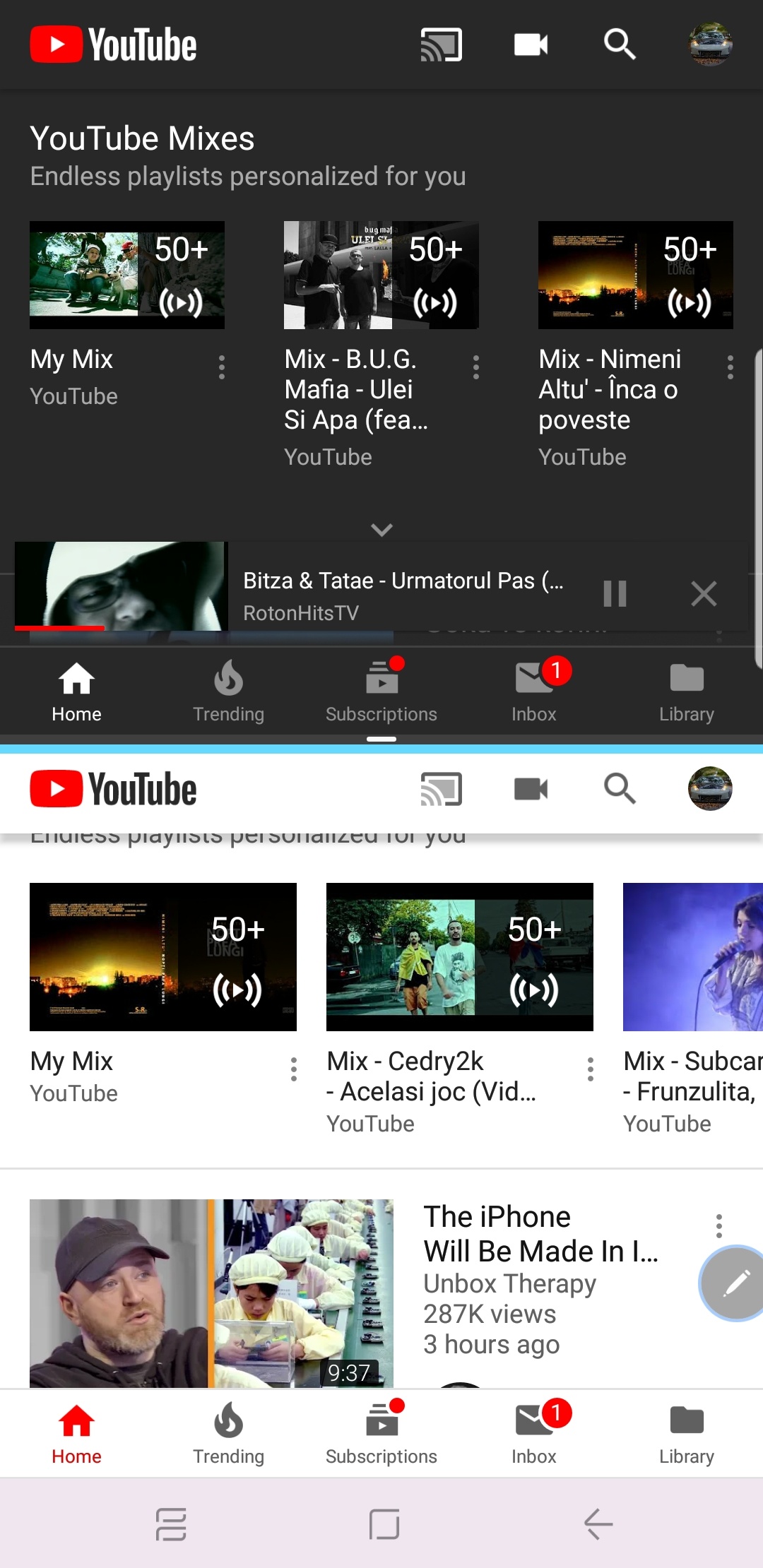
Task: Open options for the Unbox Therapy video
Action: (718, 1226)
